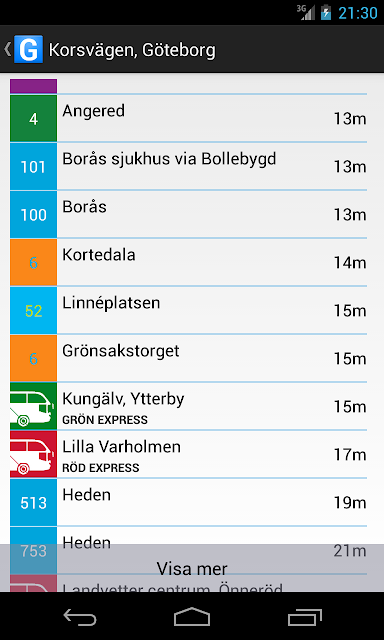The image size is (384, 640).
Task: Open Grön Express to Kungälv, Ytterby
Action: click(189, 407)
